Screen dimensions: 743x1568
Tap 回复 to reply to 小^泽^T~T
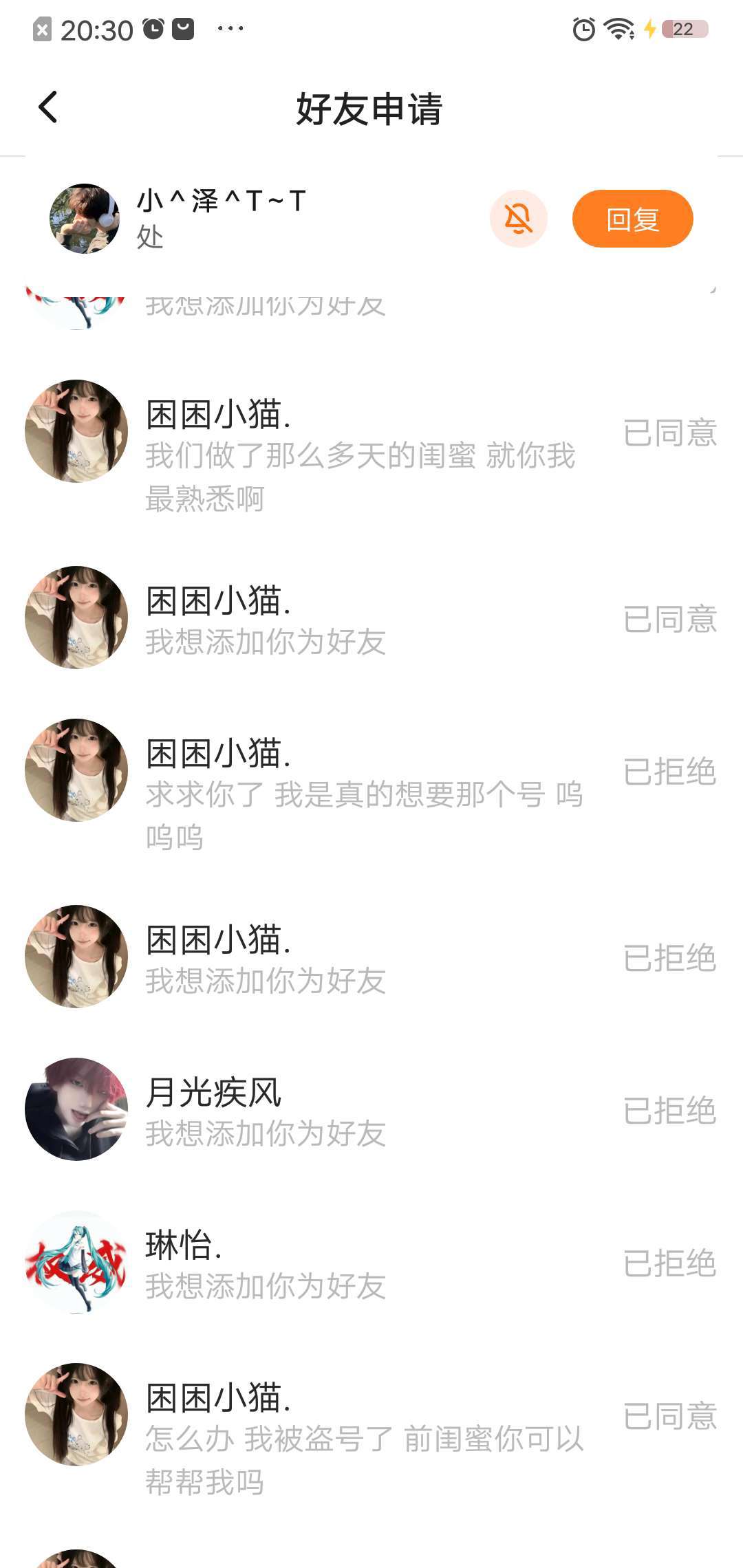point(632,219)
